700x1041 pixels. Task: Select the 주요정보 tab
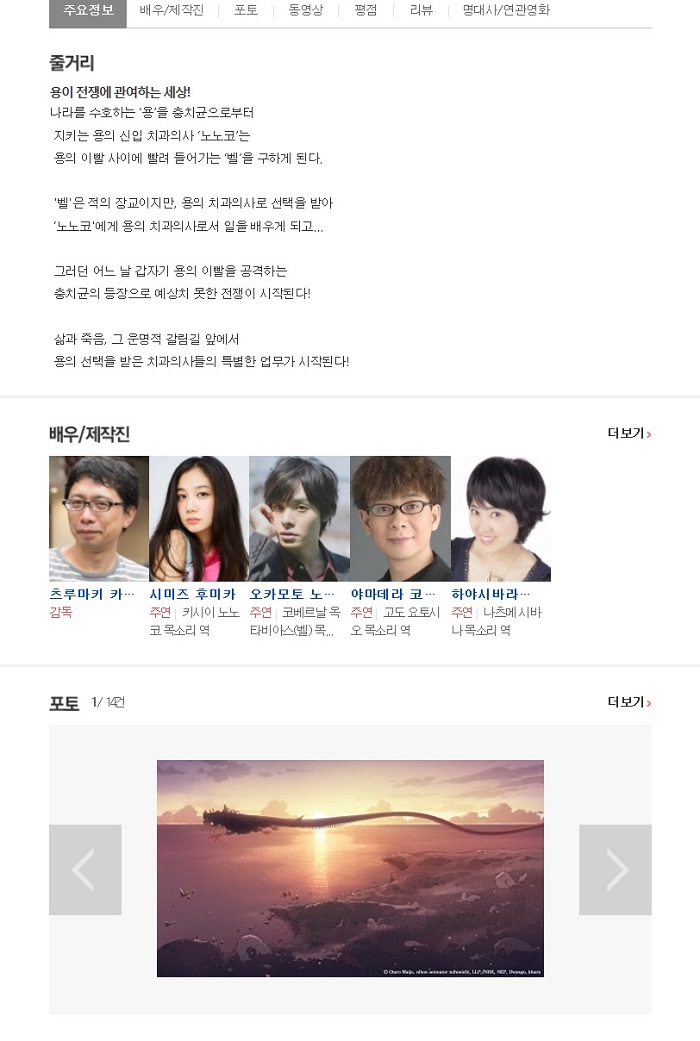click(x=88, y=11)
